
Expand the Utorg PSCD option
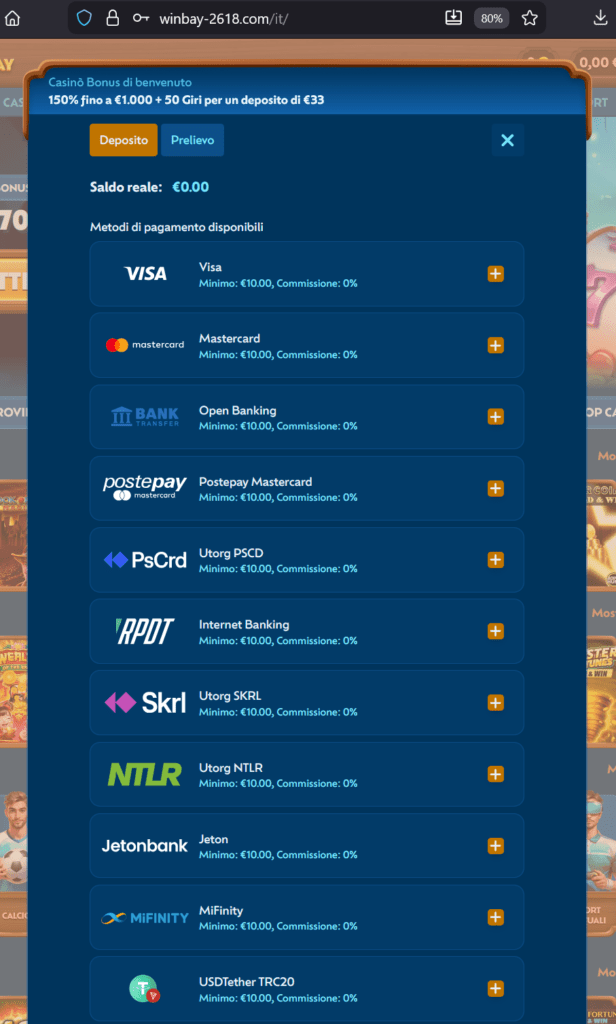tap(495, 560)
